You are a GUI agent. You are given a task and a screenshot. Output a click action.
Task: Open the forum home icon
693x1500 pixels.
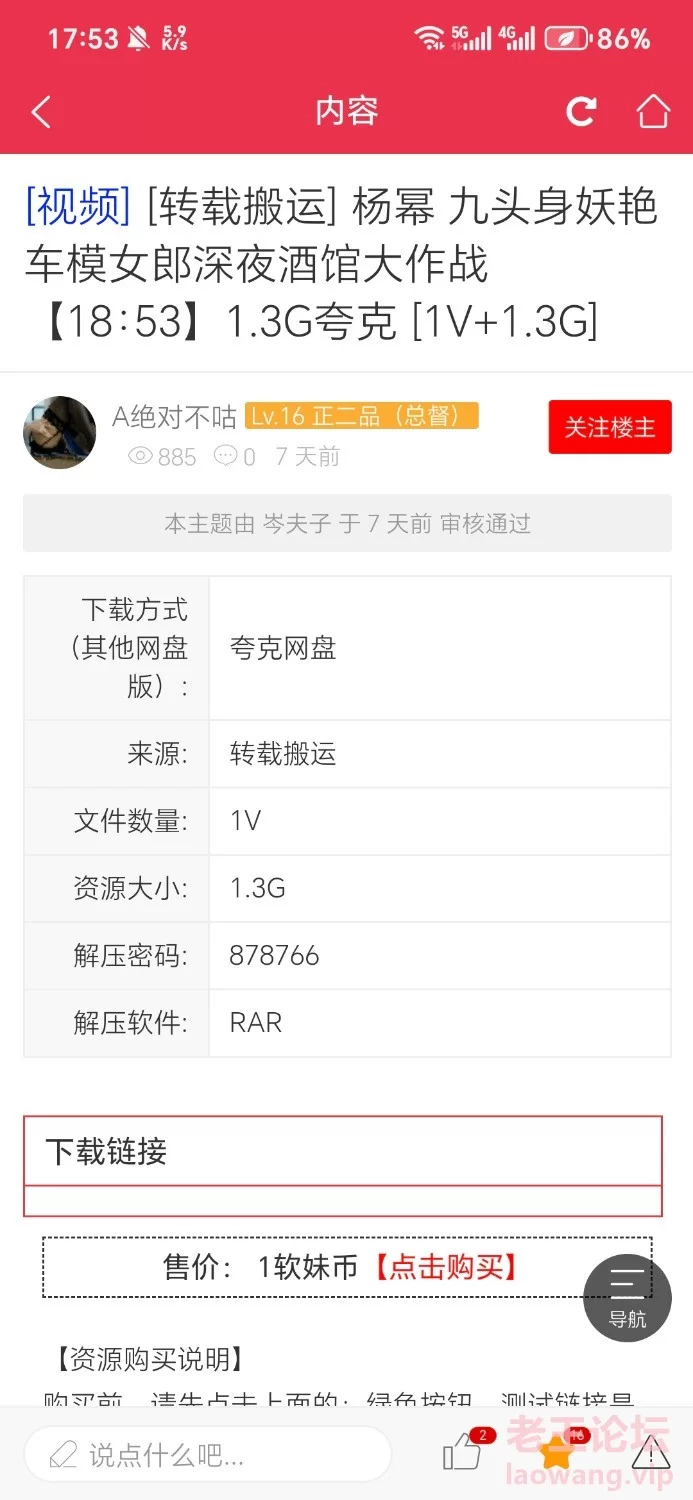pos(653,111)
